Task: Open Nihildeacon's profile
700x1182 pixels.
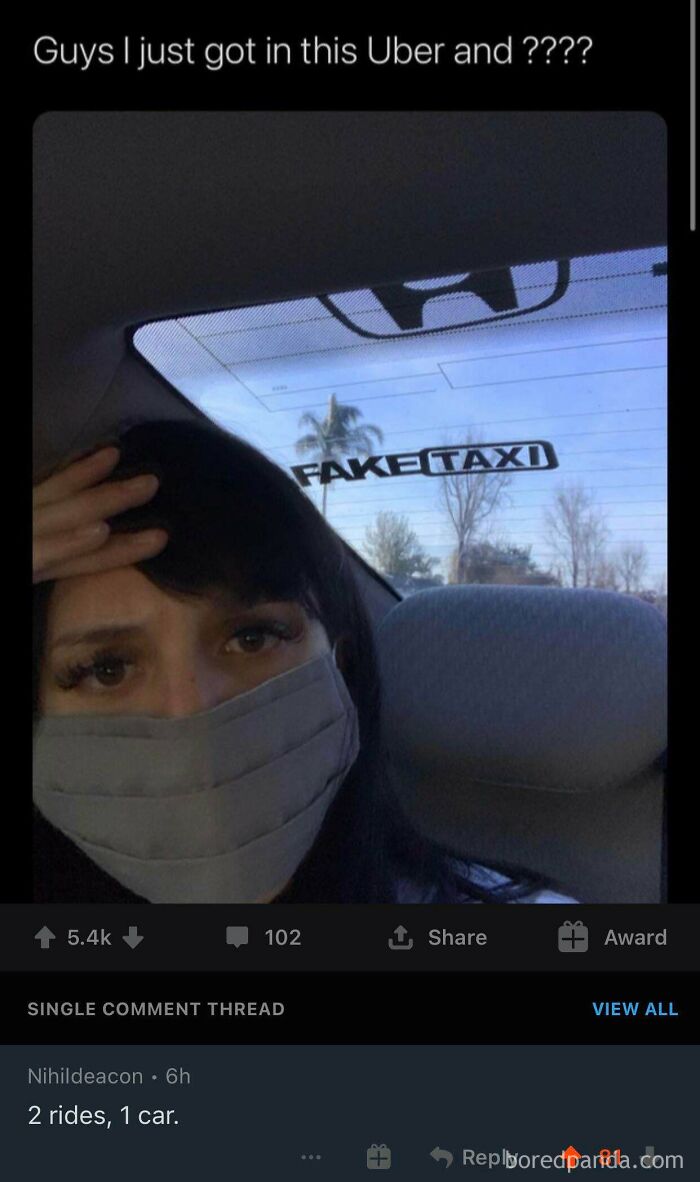Action: click(85, 1076)
